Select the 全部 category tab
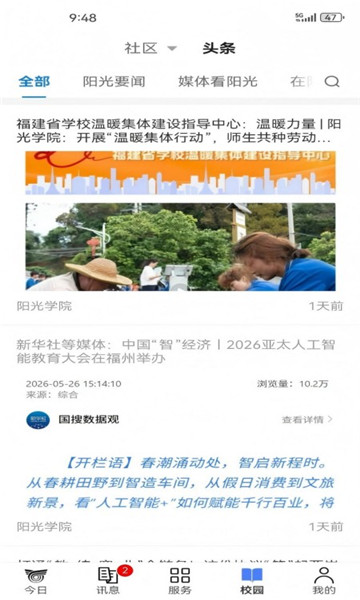The height and width of the screenshot is (600, 360). [34, 82]
